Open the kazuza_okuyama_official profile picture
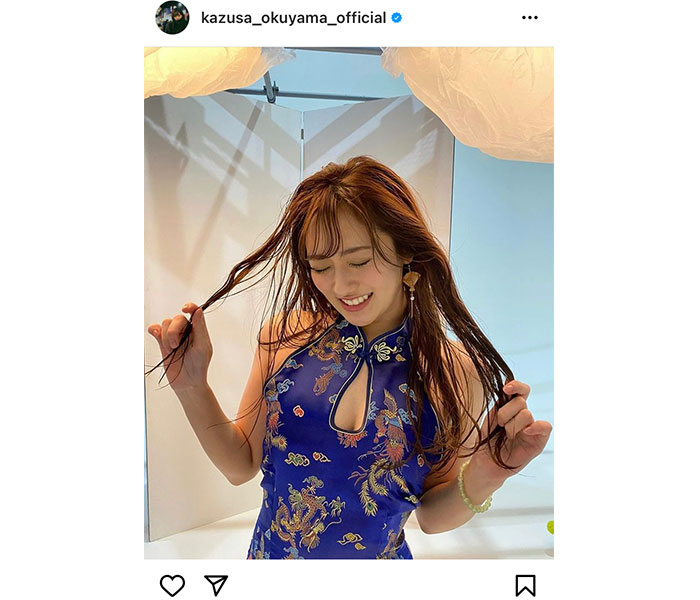The image size is (700, 600). [172, 18]
